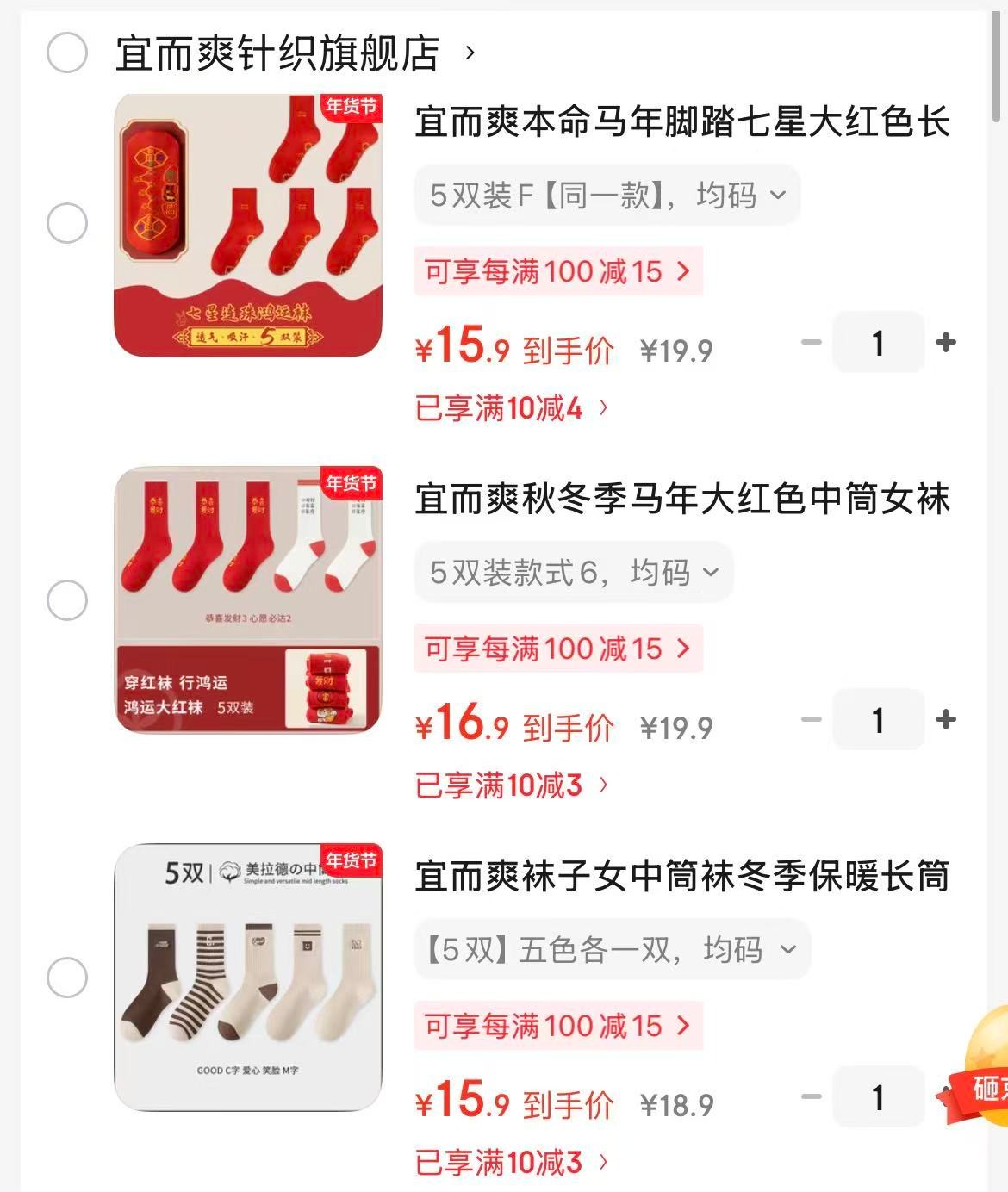The width and height of the screenshot is (1008, 1192).
Task: Decrease quantity of 秋冬季马年大红色中筒女袜
Action: pyautogui.click(x=811, y=720)
